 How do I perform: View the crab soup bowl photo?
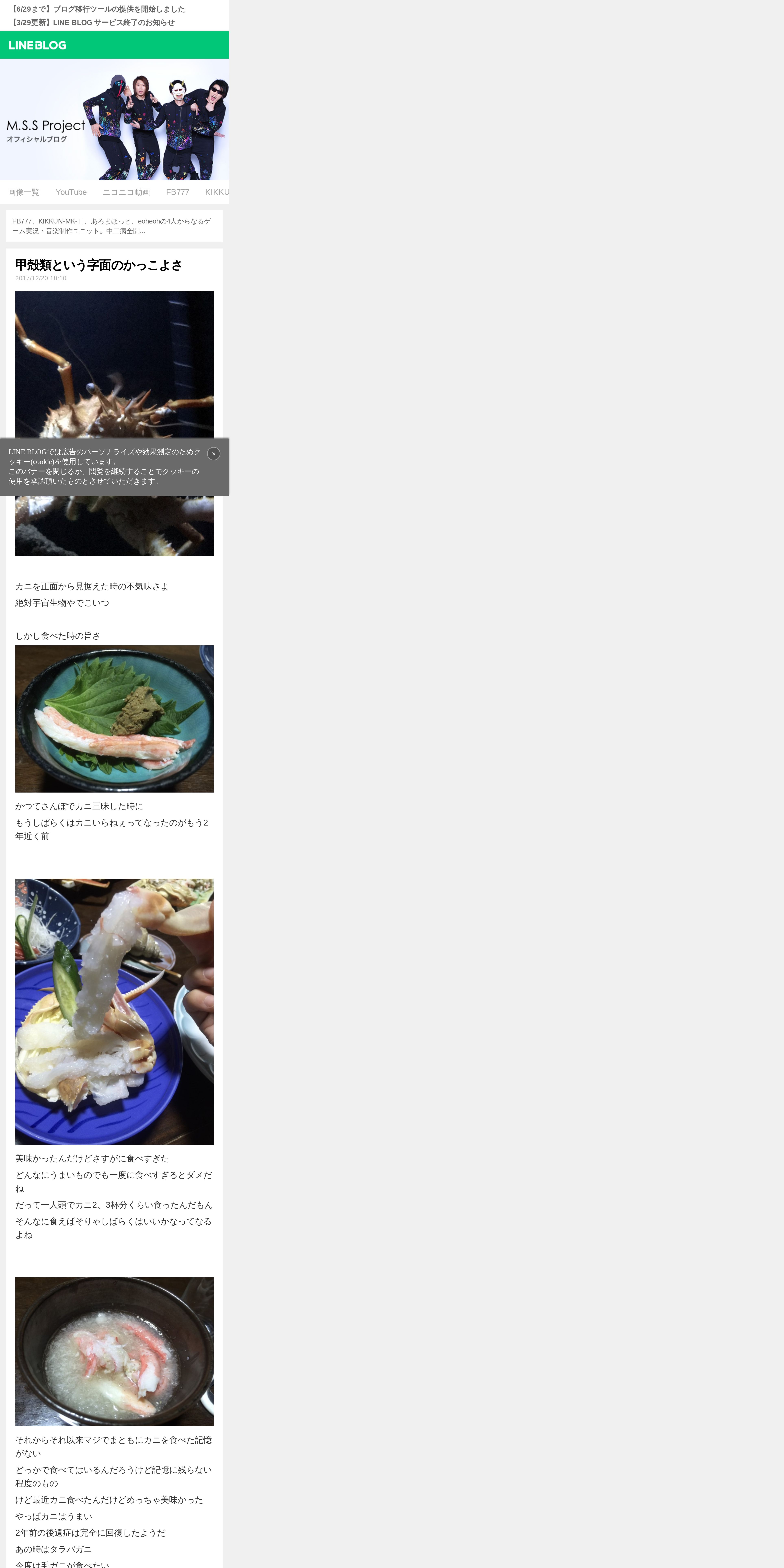pos(114,1351)
